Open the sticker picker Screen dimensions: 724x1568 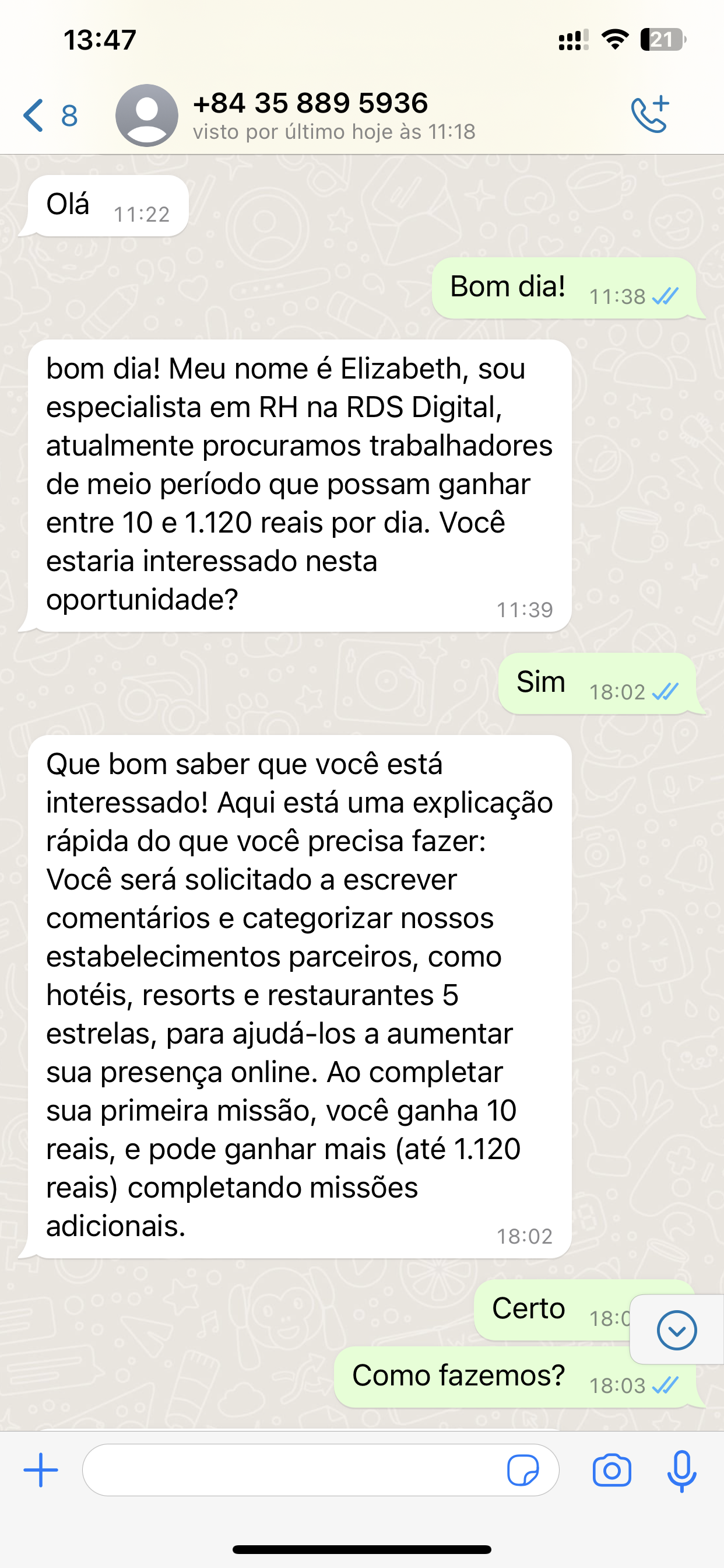523,1470
